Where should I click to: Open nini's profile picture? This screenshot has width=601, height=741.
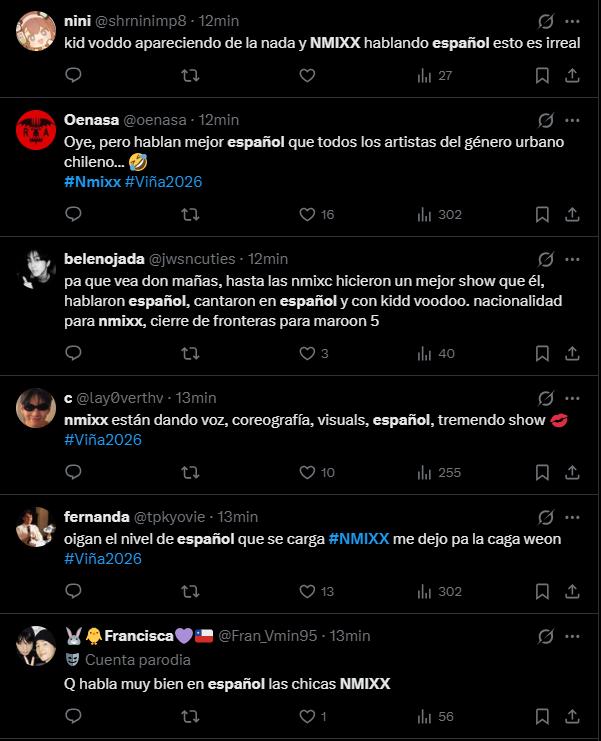click(36, 30)
